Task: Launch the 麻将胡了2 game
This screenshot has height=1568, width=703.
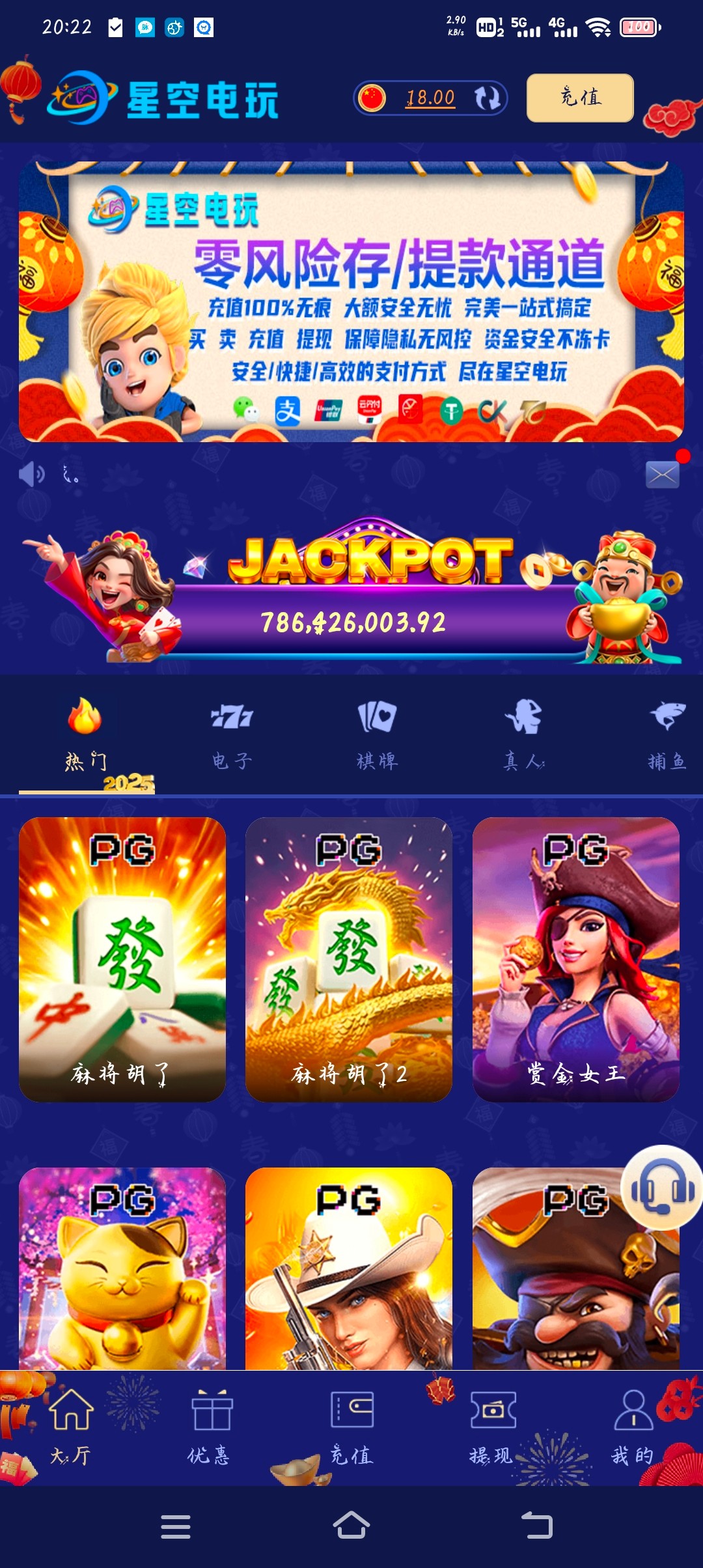Action: pos(349,959)
